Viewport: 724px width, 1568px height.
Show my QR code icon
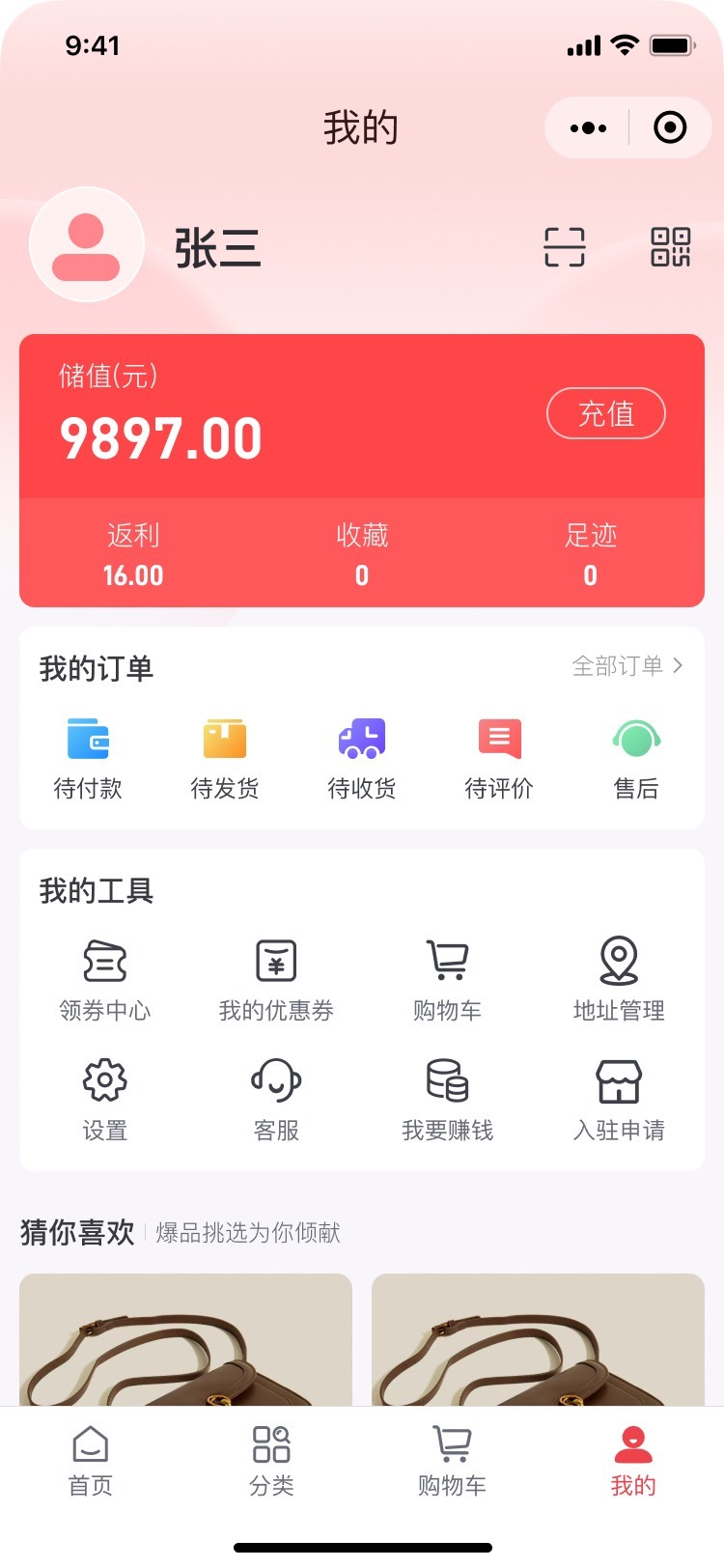[x=670, y=247]
